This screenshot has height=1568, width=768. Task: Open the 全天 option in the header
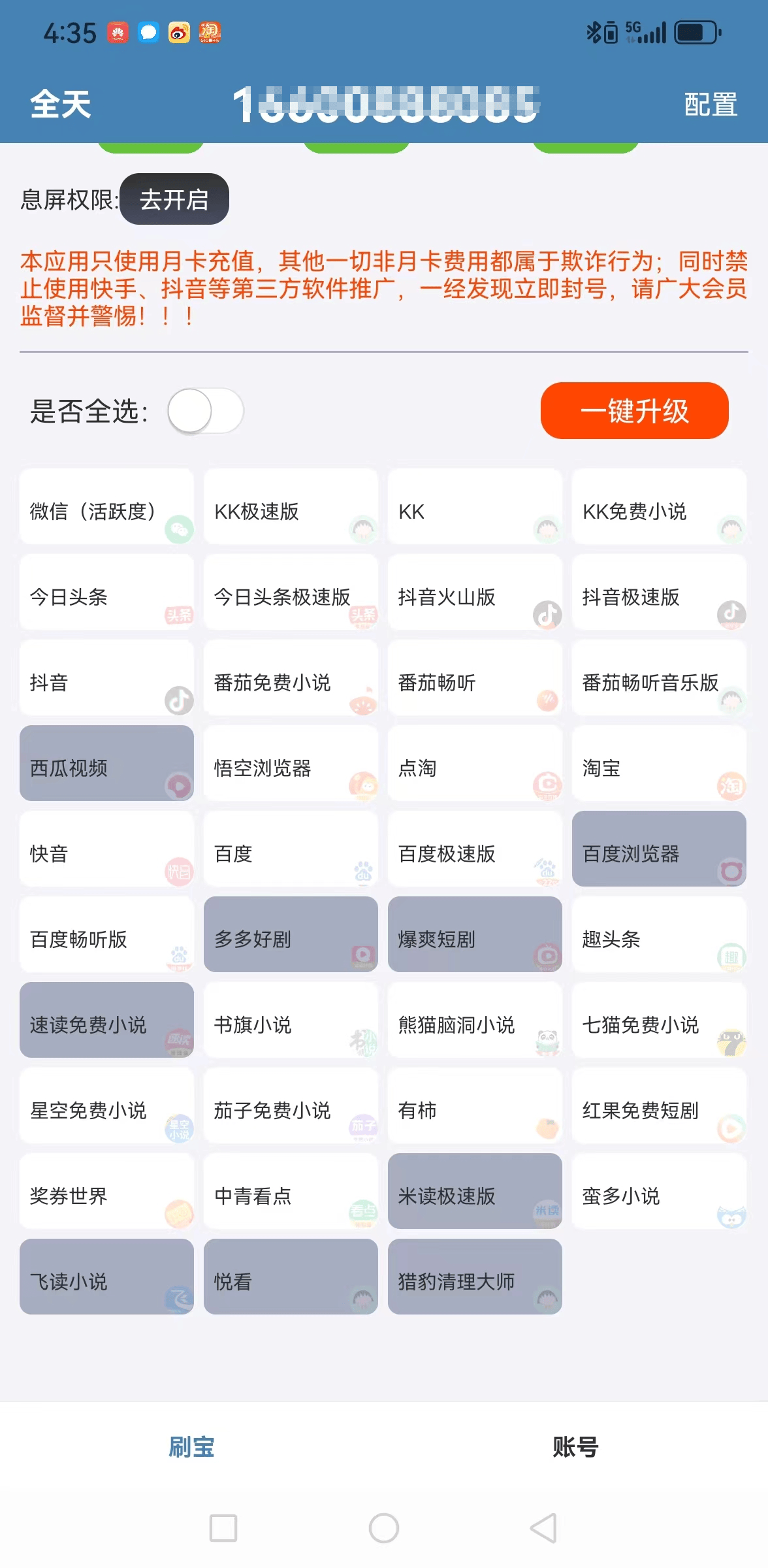[x=60, y=105]
